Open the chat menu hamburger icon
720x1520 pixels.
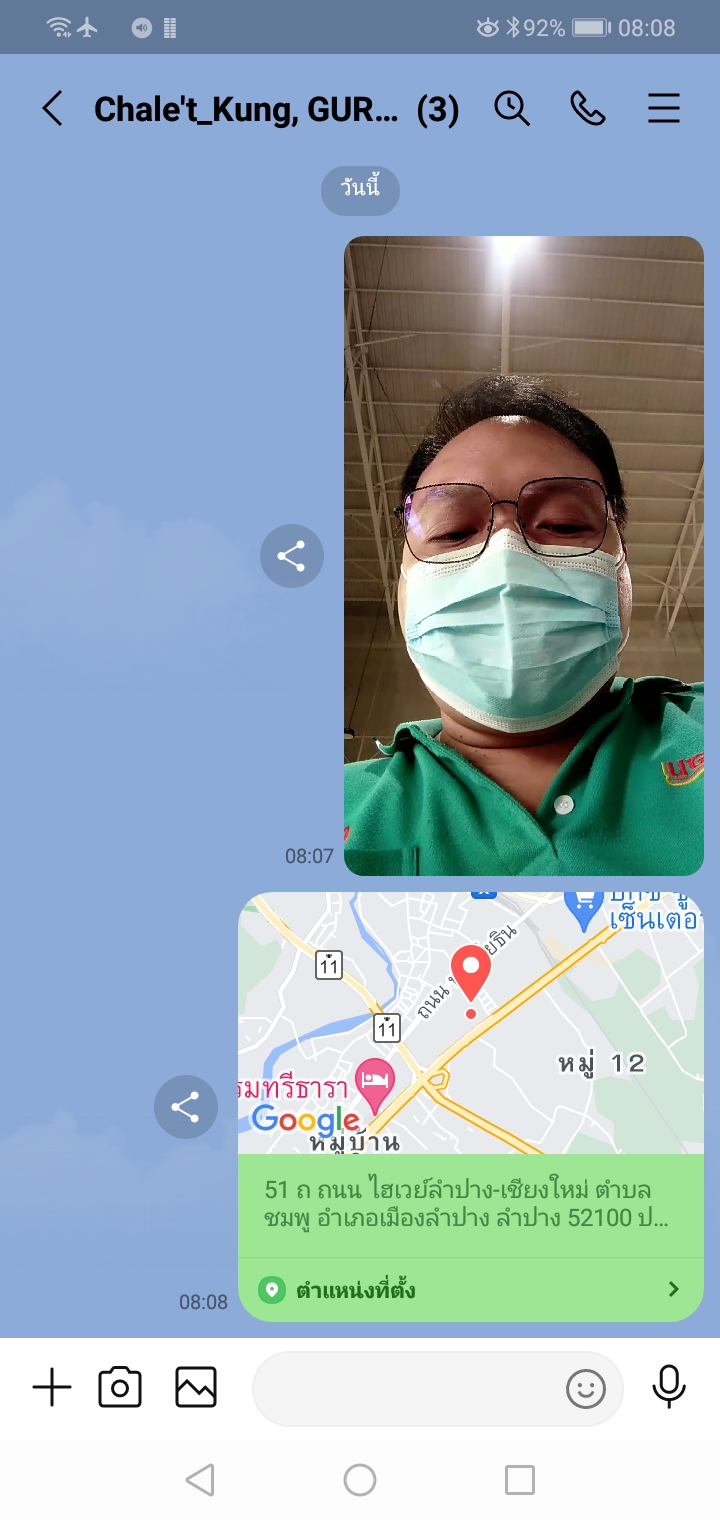coord(664,108)
